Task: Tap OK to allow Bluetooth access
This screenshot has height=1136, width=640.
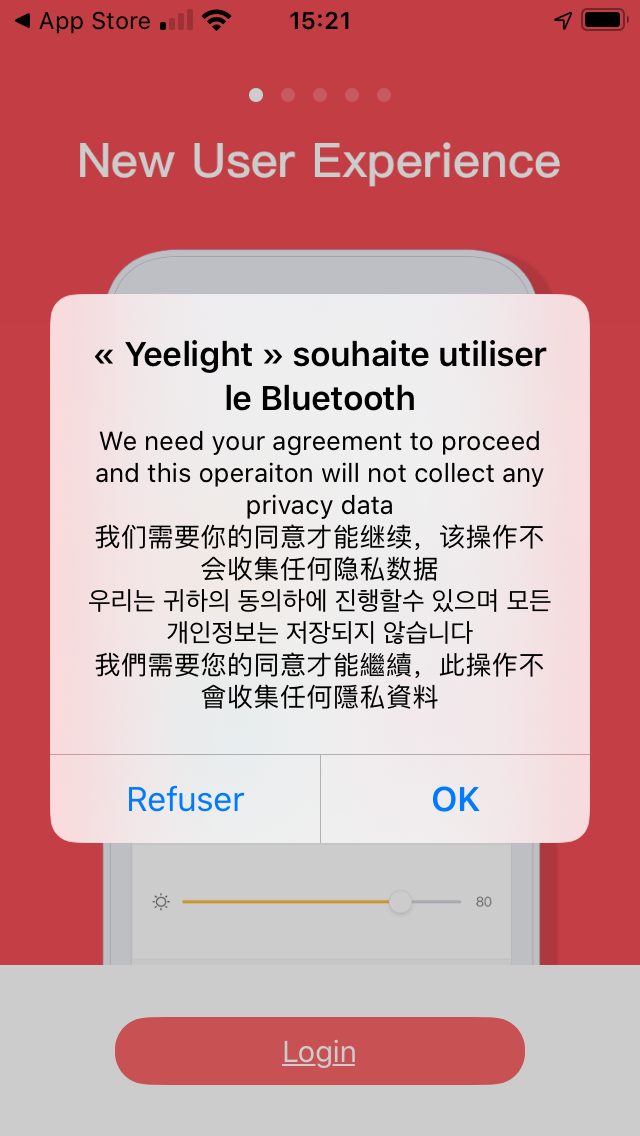Action: pos(455,799)
